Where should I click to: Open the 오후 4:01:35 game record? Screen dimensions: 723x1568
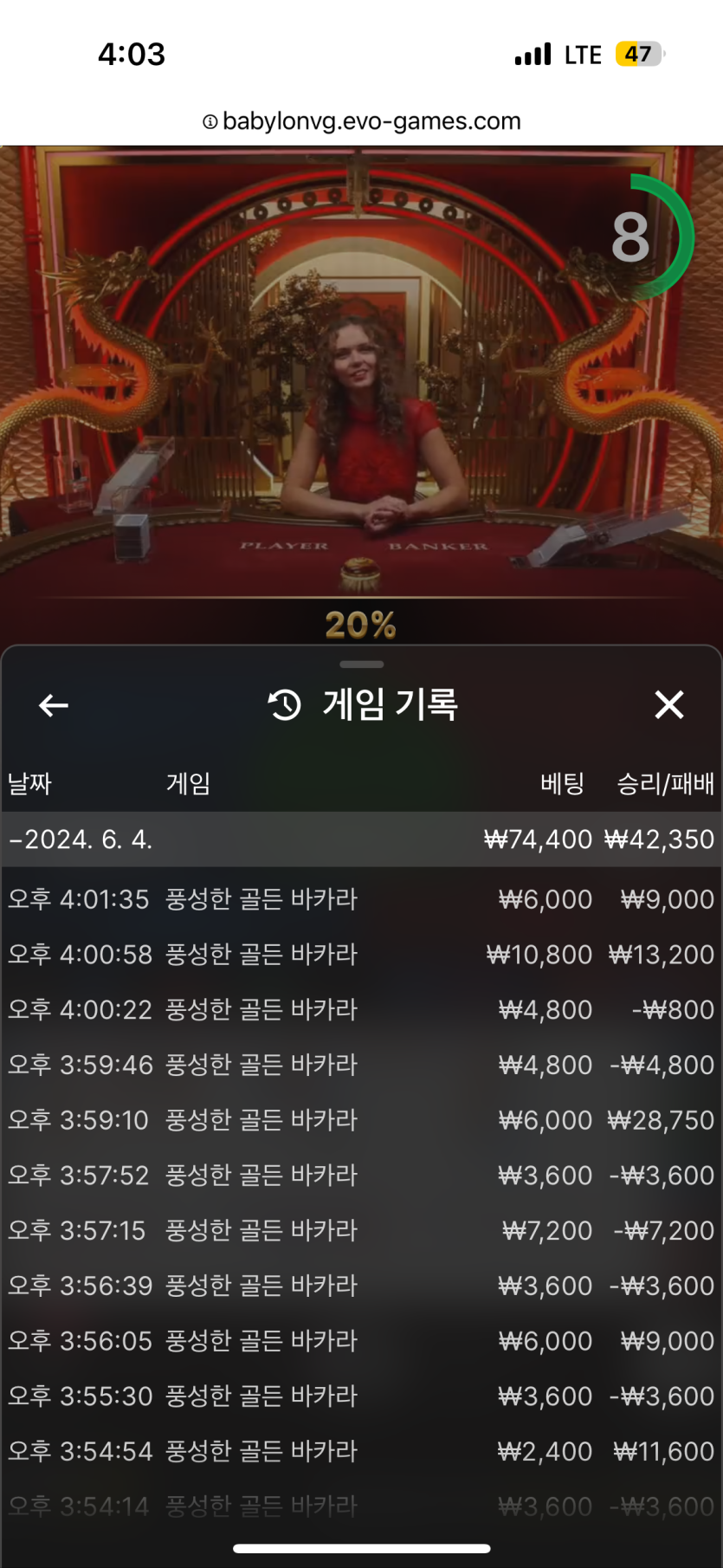pyautogui.click(x=361, y=899)
